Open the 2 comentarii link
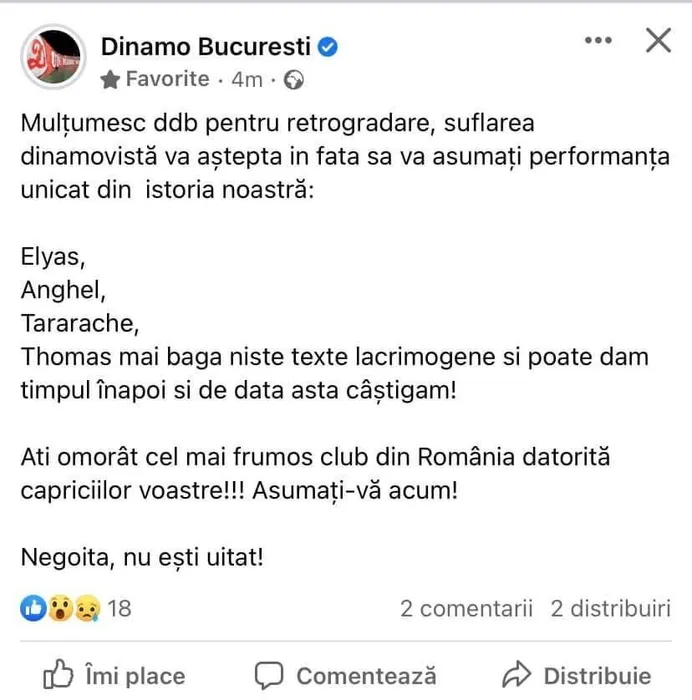This screenshot has width=692, height=700. coord(466,608)
